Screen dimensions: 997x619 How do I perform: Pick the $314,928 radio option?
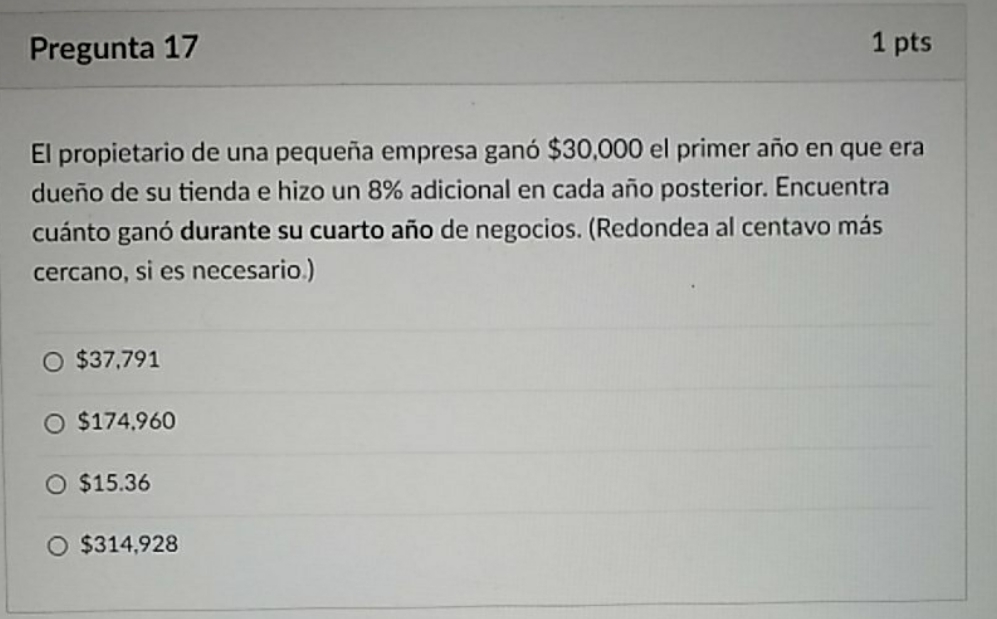click(x=59, y=546)
